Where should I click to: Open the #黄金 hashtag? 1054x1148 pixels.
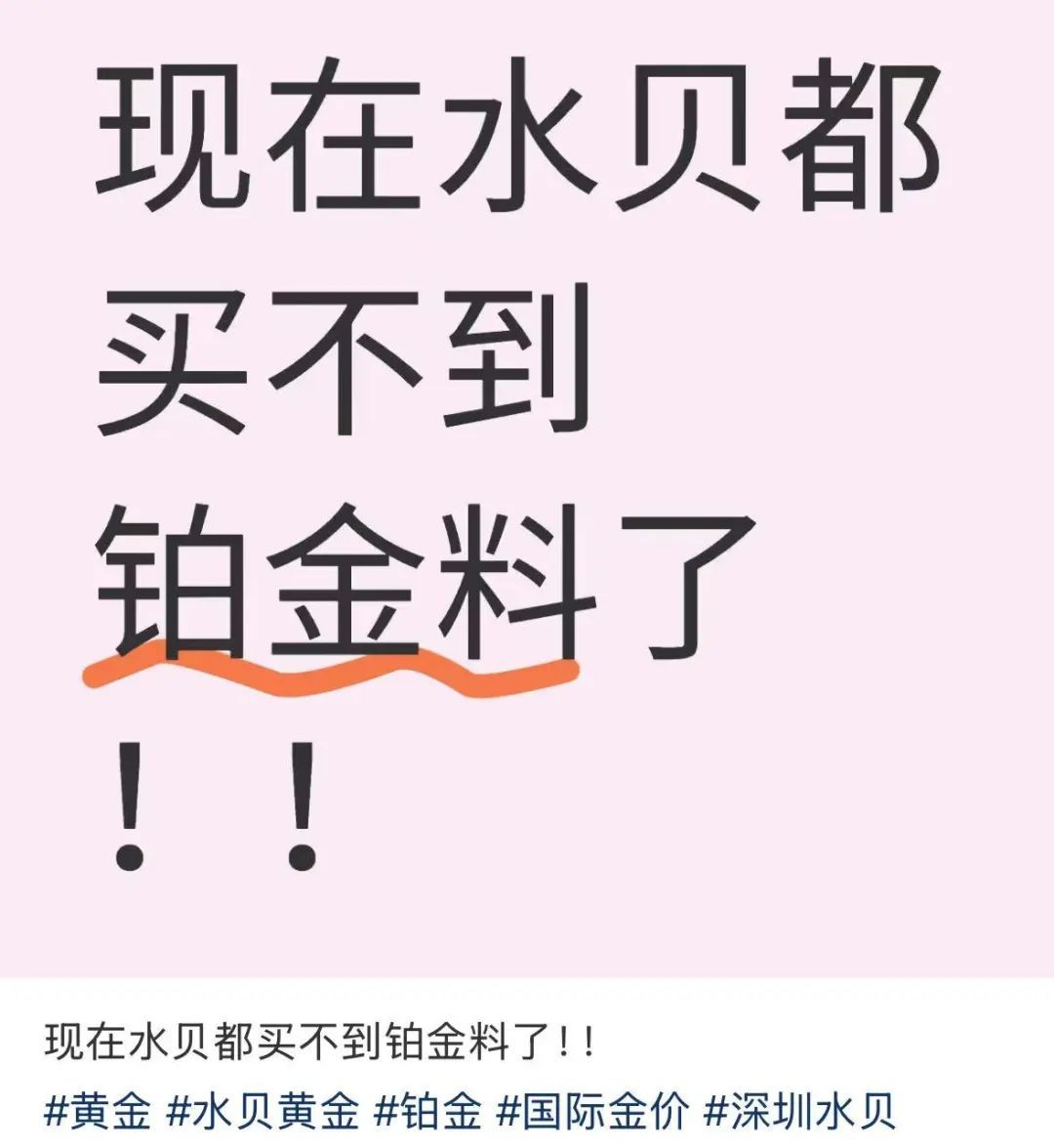click(x=99, y=1111)
